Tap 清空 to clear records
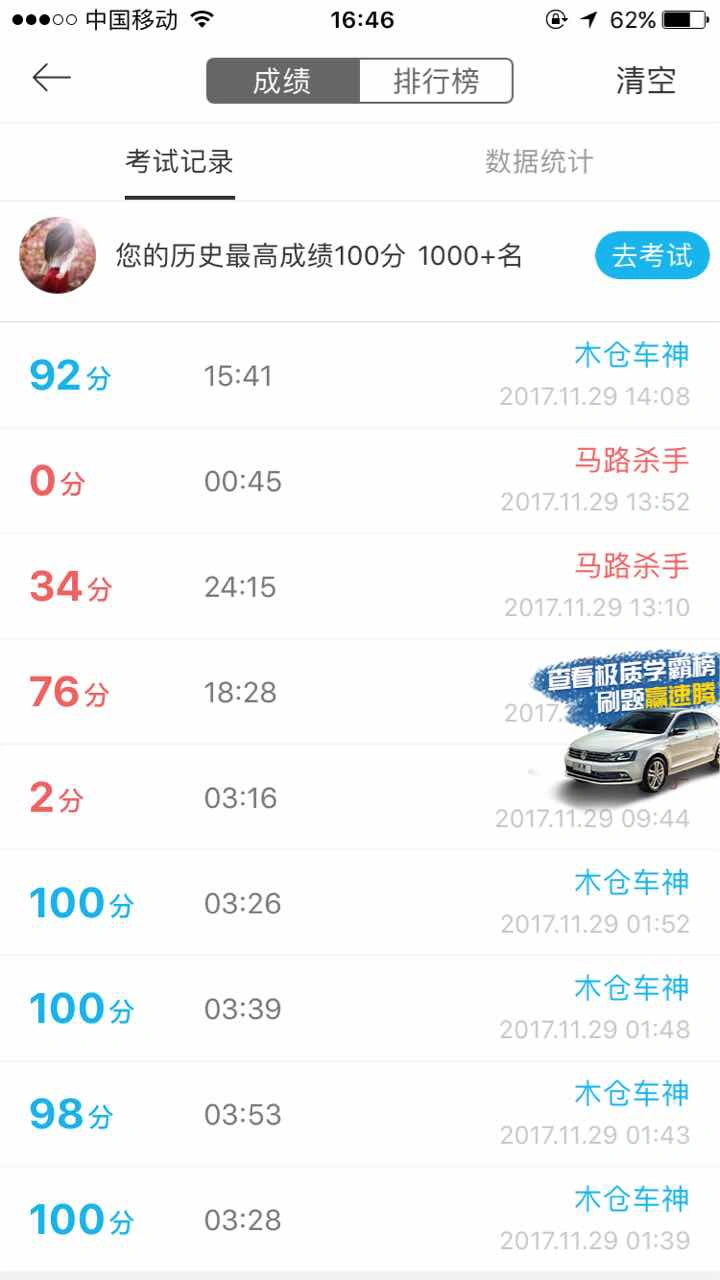 pyautogui.click(x=646, y=81)
